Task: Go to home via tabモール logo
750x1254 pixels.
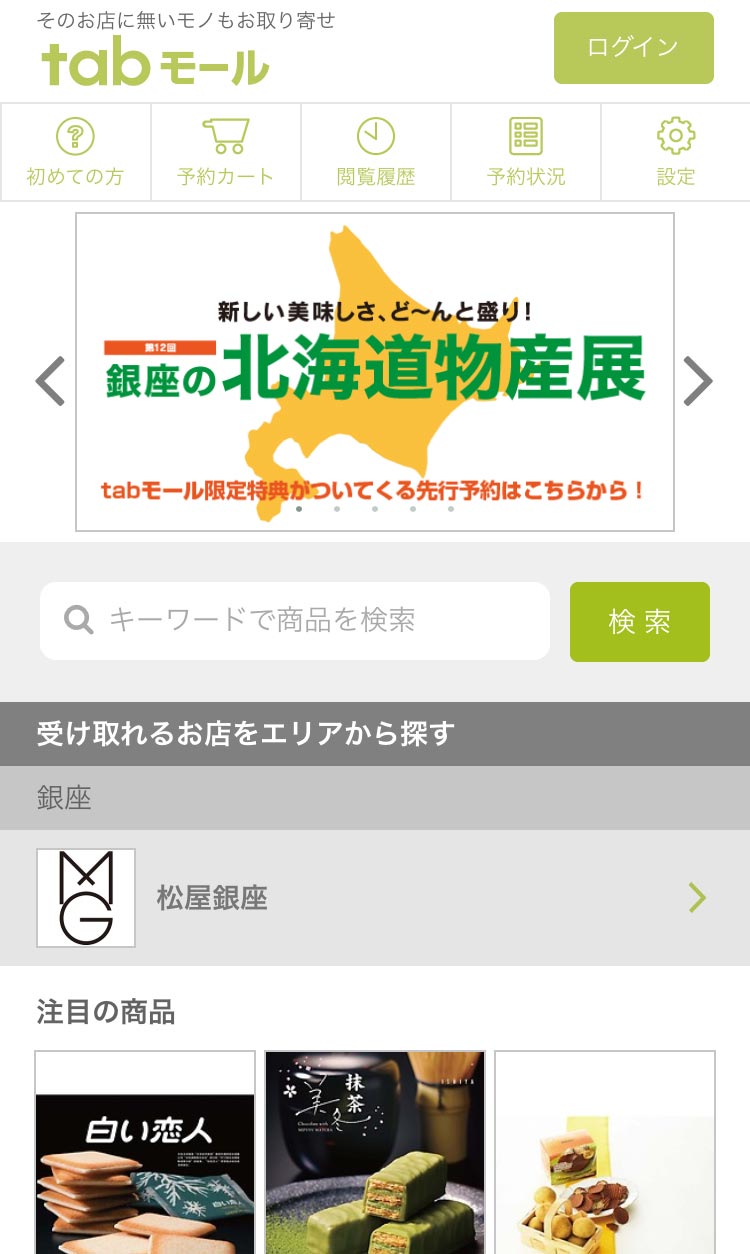Action: pos(155,64)
